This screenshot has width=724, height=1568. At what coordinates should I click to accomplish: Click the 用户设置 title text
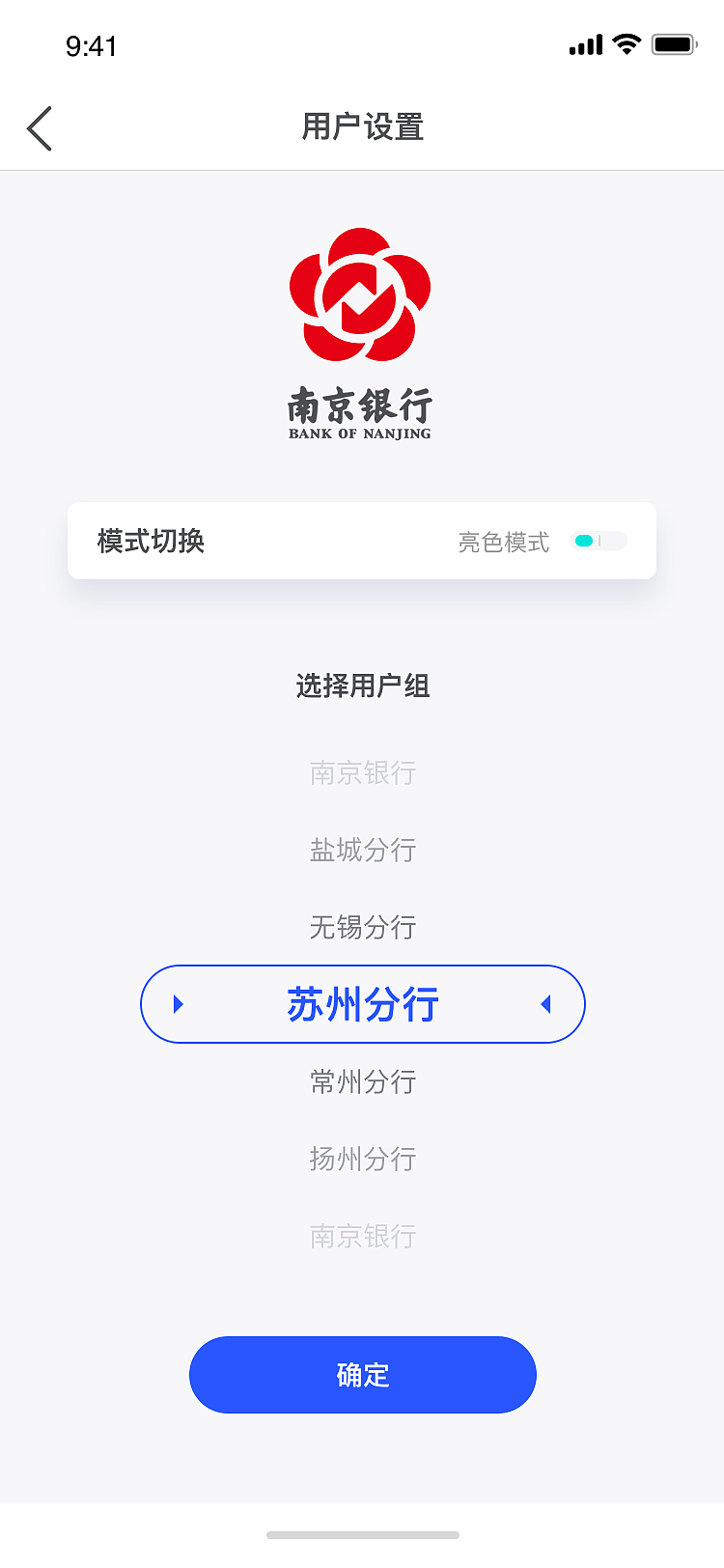coord(362,127)
